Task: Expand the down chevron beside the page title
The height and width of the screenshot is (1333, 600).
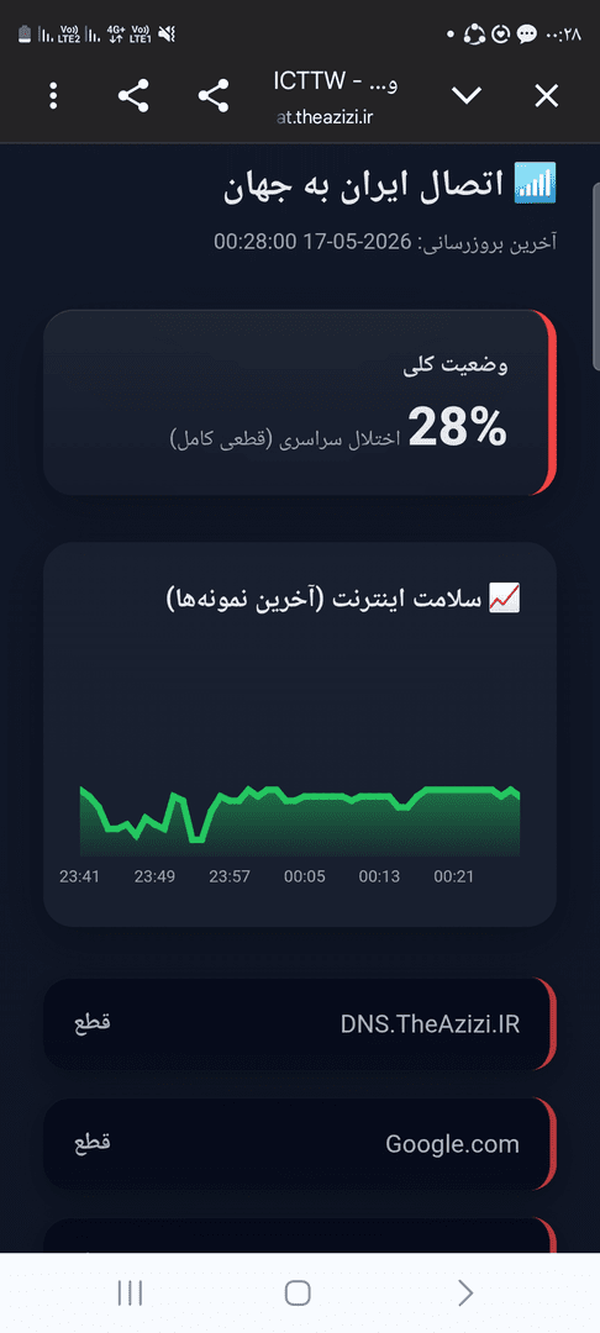Action: point(467,96)
